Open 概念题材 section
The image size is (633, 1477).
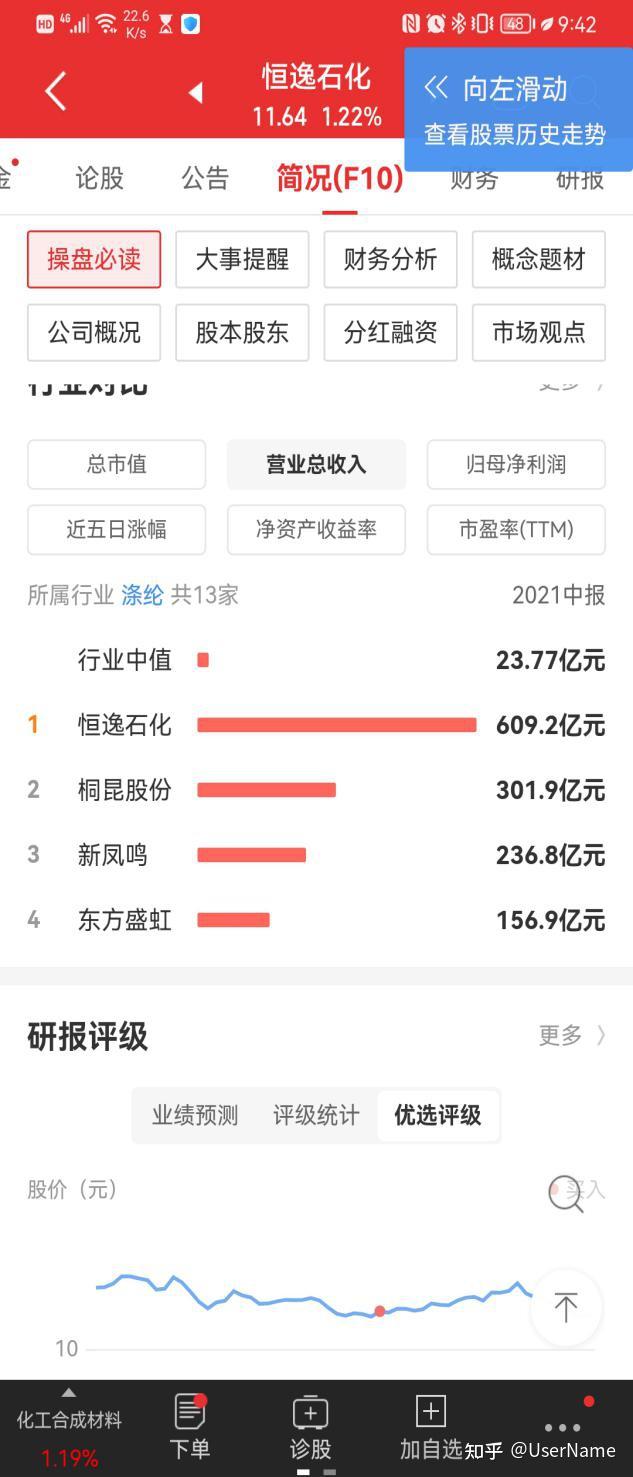pyautogui.click(x=538, y=260)
